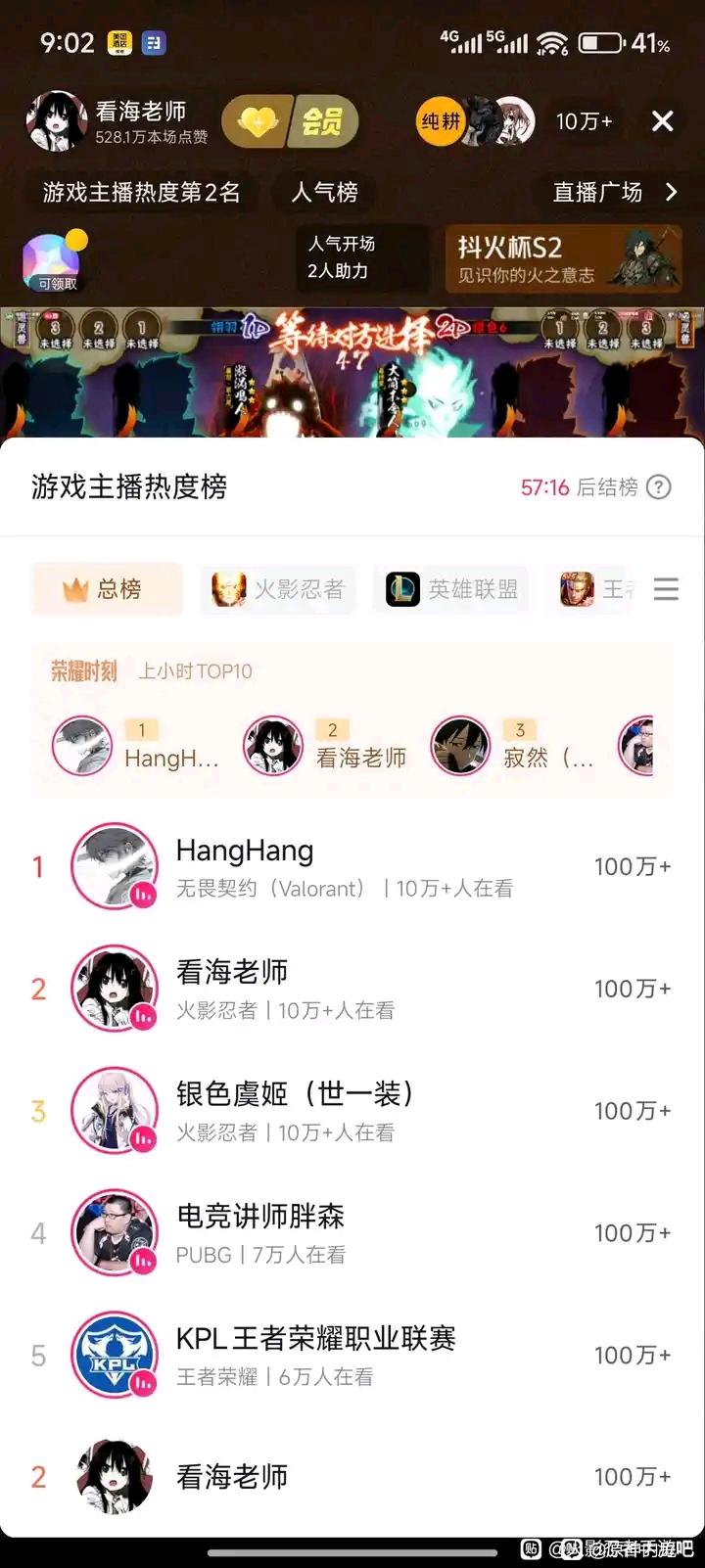Open the 抖火杯S2 event banner

(x=563, y=259)
